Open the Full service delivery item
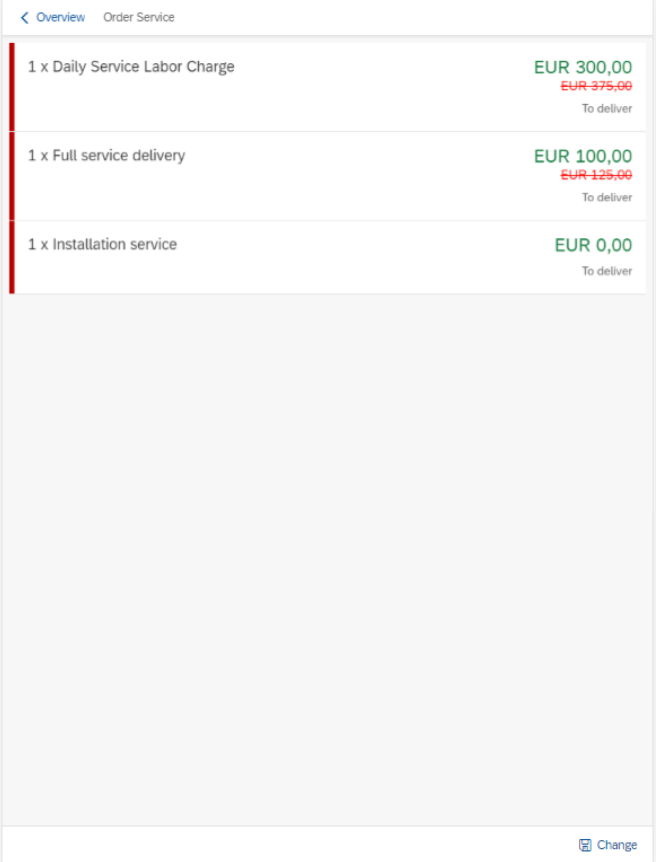 [x=106, y=156]
